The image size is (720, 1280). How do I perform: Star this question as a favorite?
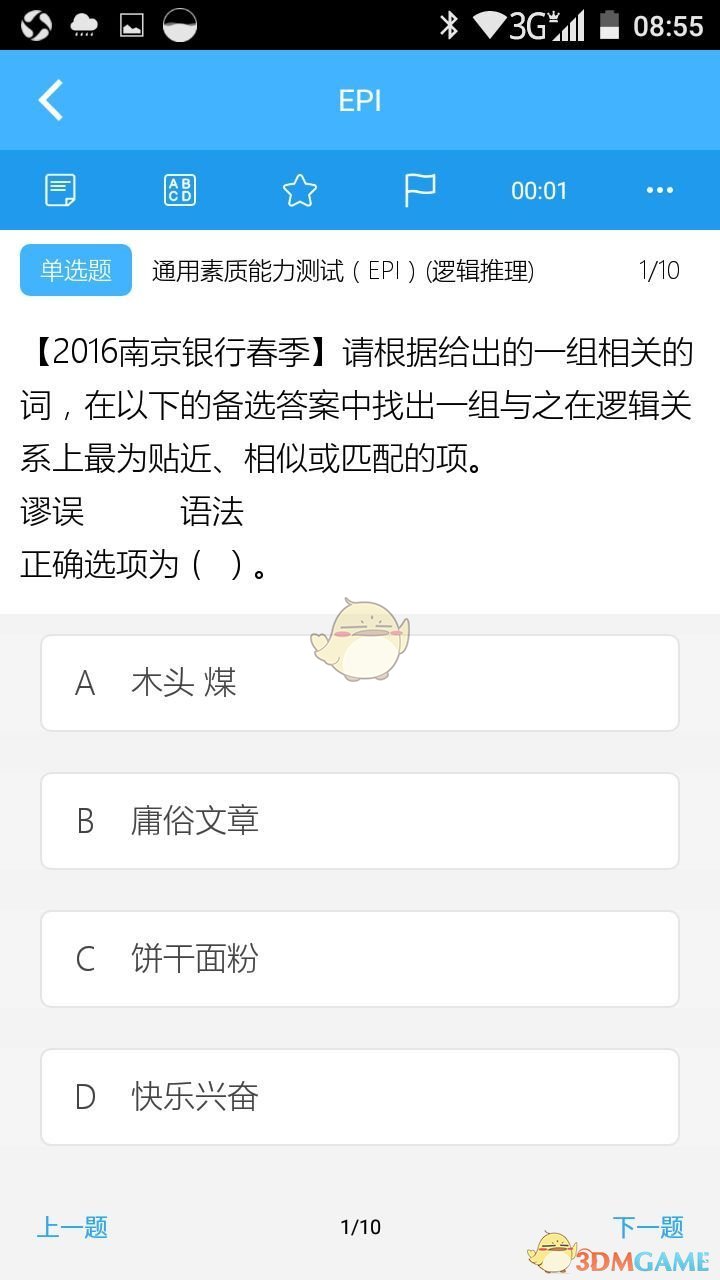coord(299,190)
